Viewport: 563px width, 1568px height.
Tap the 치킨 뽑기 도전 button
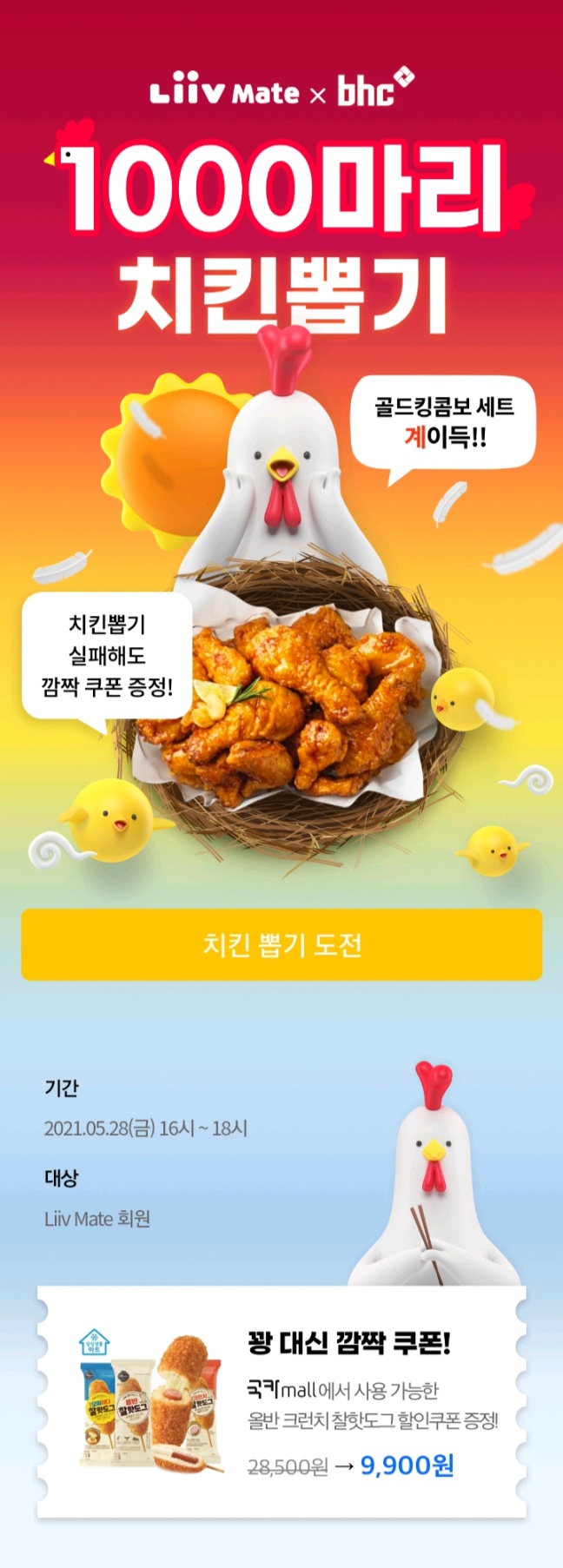click(x=281, y=944)
